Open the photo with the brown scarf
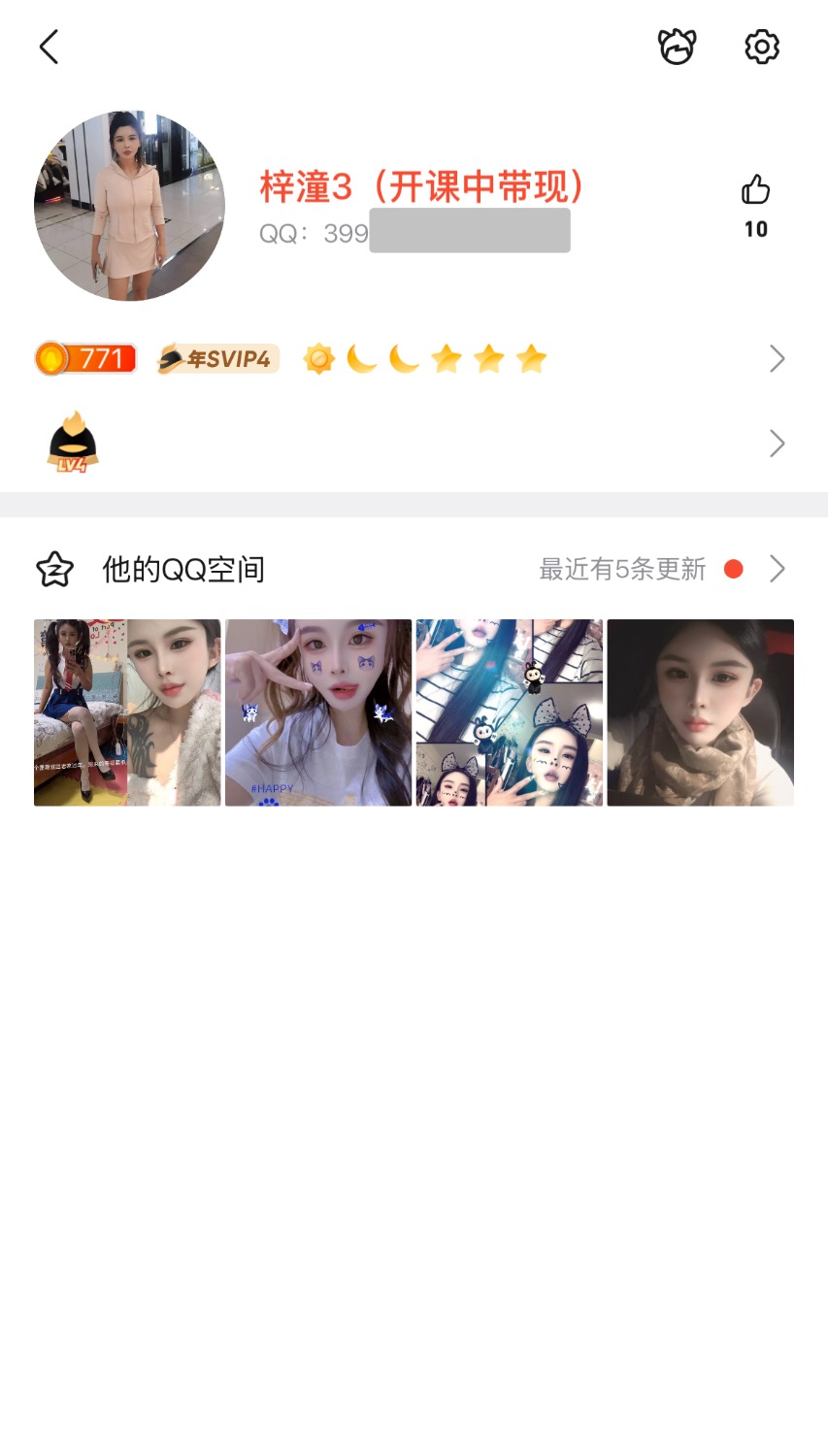The width and height of the screenshot is (828, 1456). click(700, 712)
